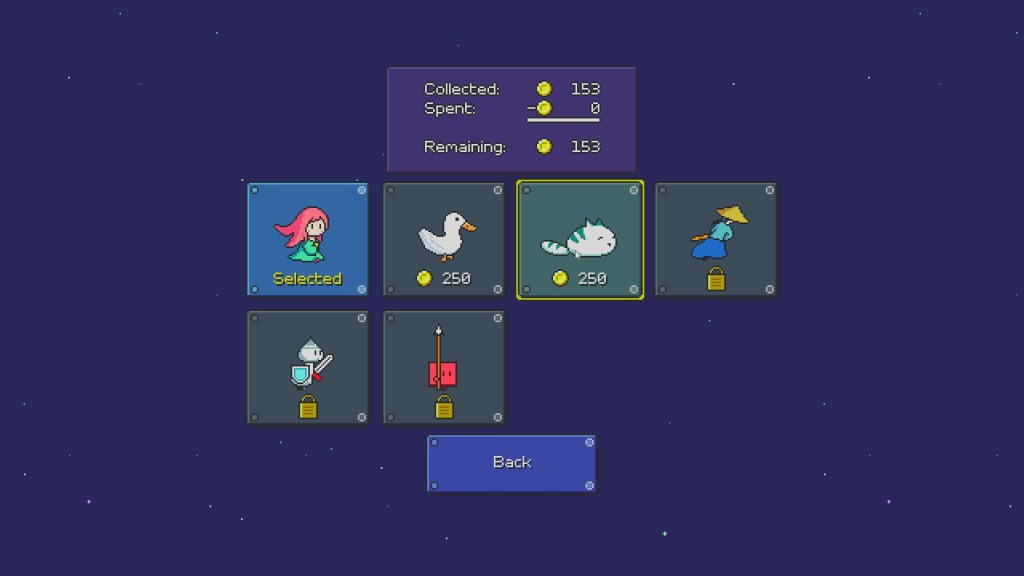Tap the locked knight with shield tile
This screenshot has width=1024, height=576.
pos(308,367)
